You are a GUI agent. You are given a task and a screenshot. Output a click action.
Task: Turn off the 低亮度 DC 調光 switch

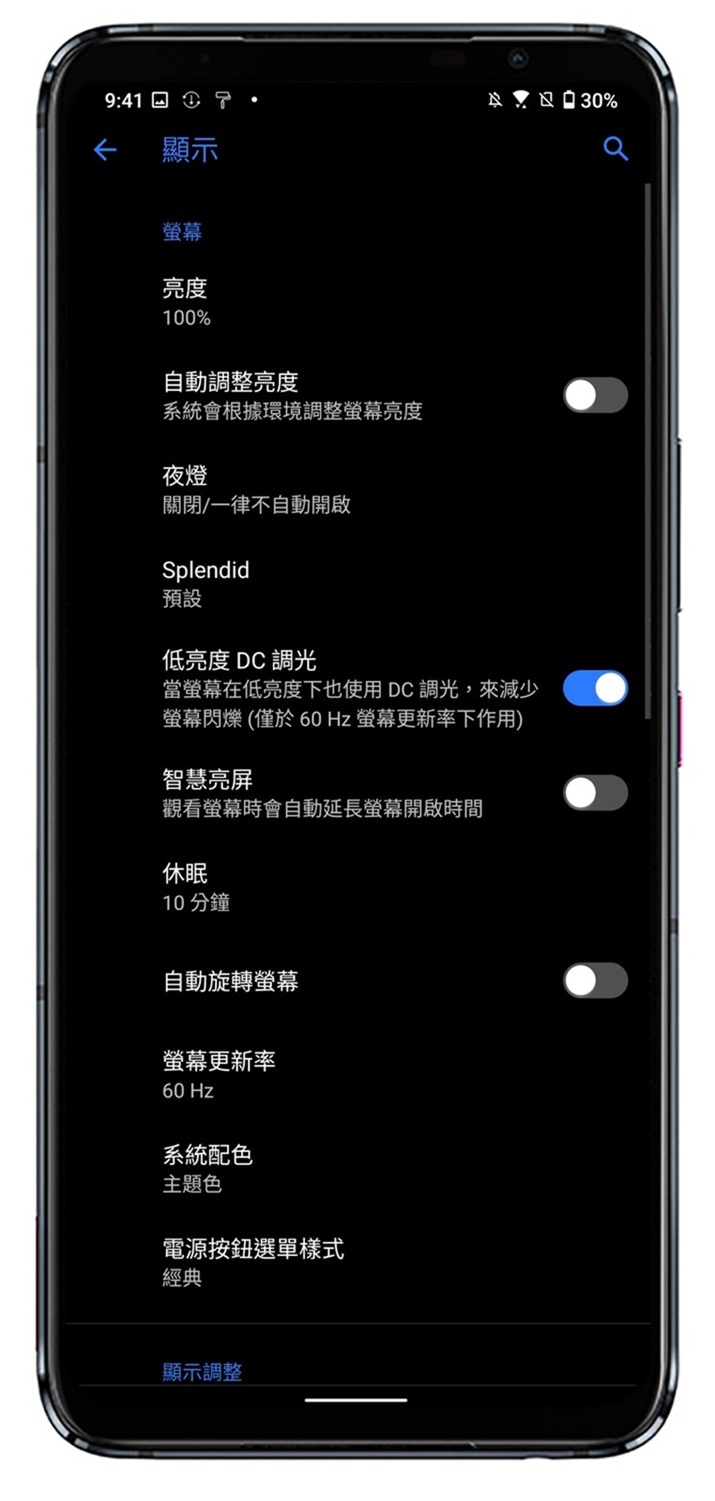[595, 688]
